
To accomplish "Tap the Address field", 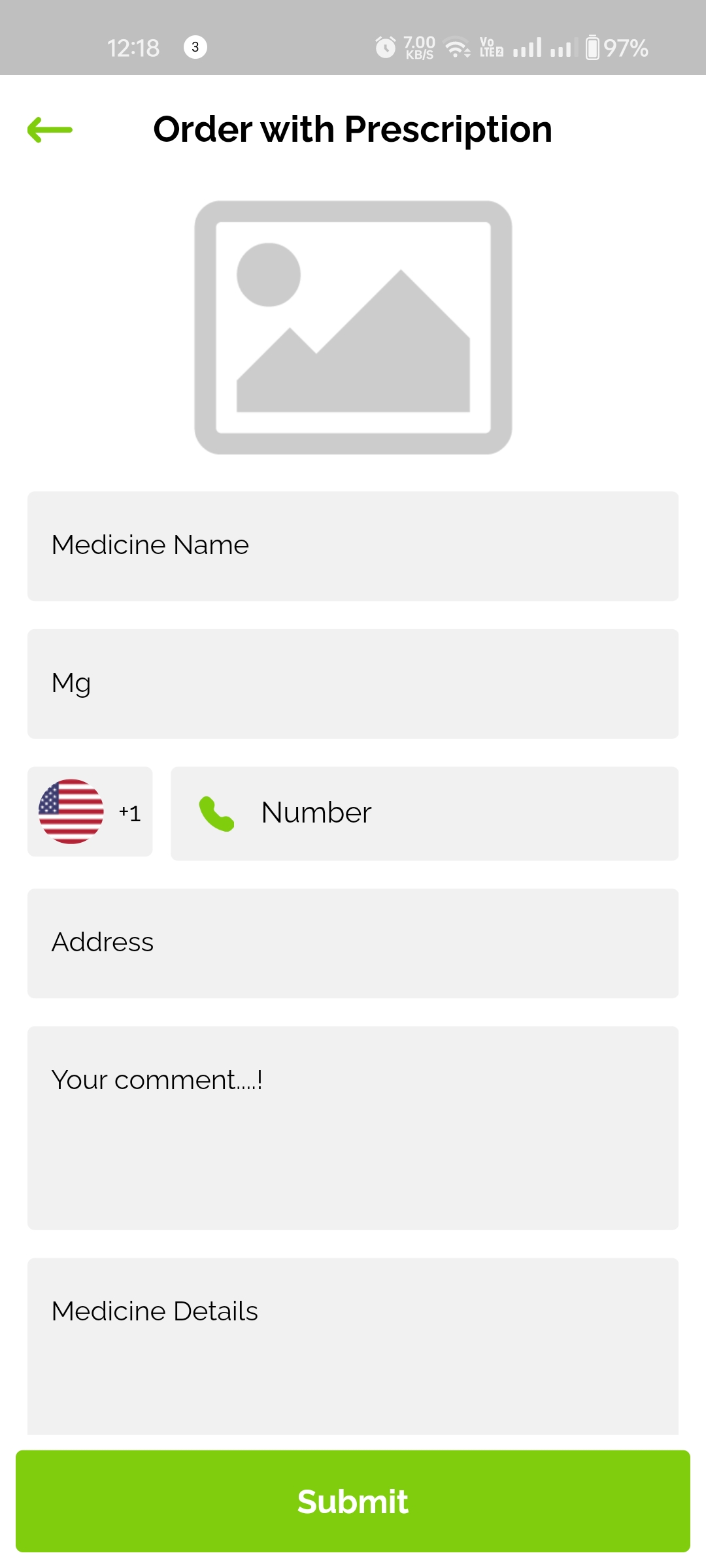I will tap(353, 943).
